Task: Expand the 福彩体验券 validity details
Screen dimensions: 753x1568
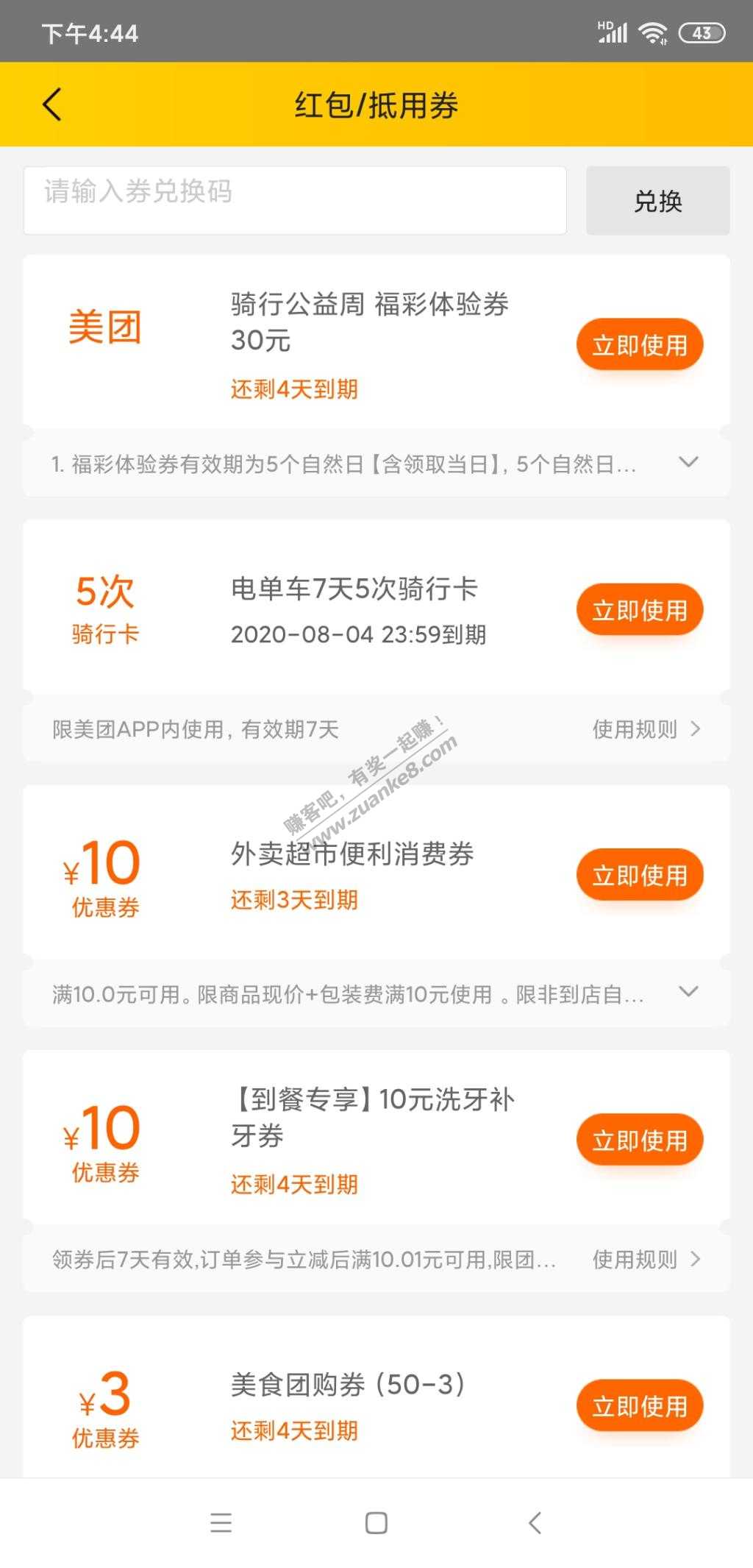Action: pyautogui.click(x=688, y=463)
